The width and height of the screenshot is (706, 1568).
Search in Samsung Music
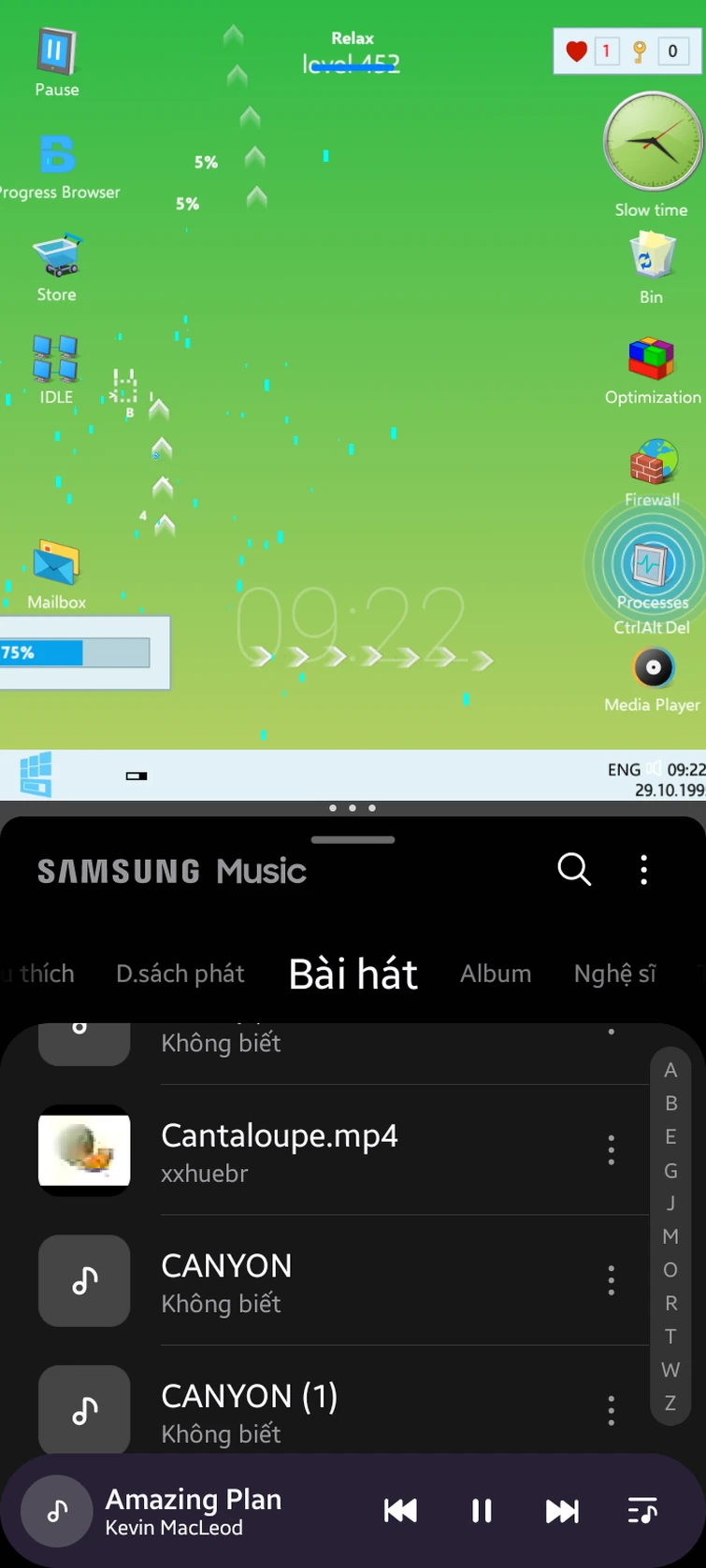pyautogui.click(x=574, y=869)
